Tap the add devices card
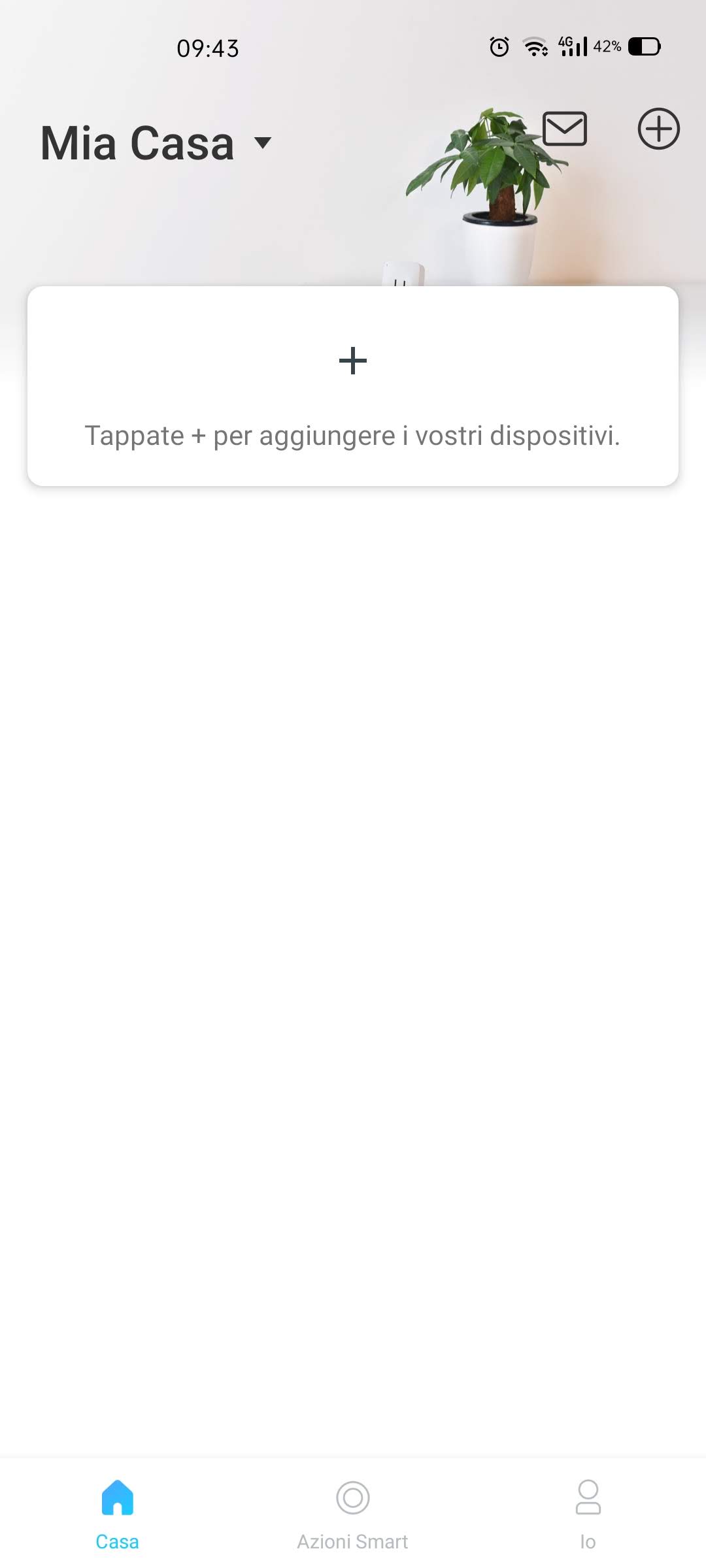Screen dimensions: 706x1568 [x=353, y=386]
